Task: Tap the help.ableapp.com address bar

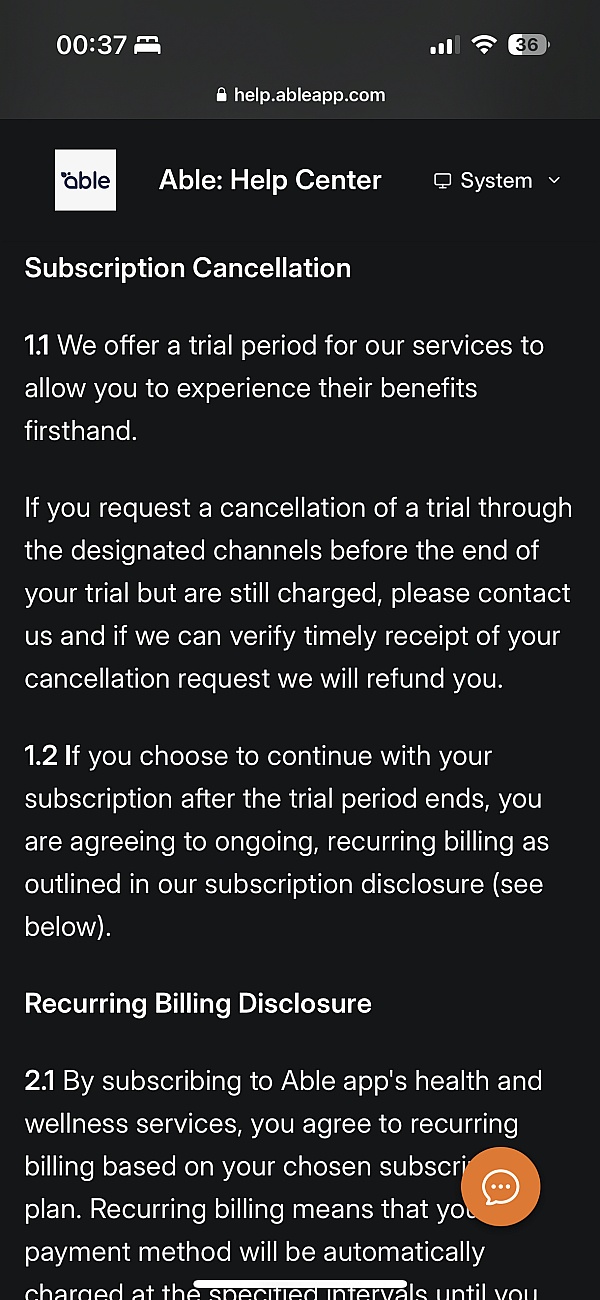Action: coord(300,95)
